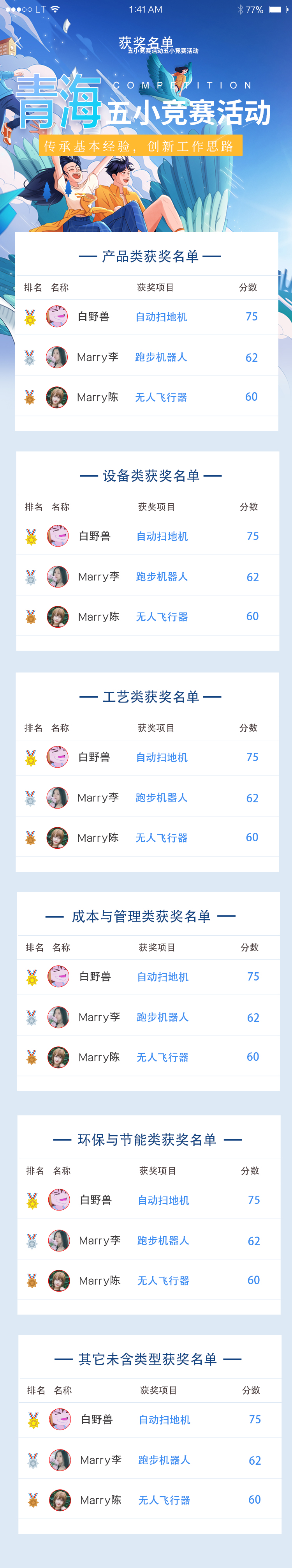Open 自动扫地机 in 产品类获奖名单
Viewport: 292px width, 1568px height.
pyautogui.click(x=161, y=317)
